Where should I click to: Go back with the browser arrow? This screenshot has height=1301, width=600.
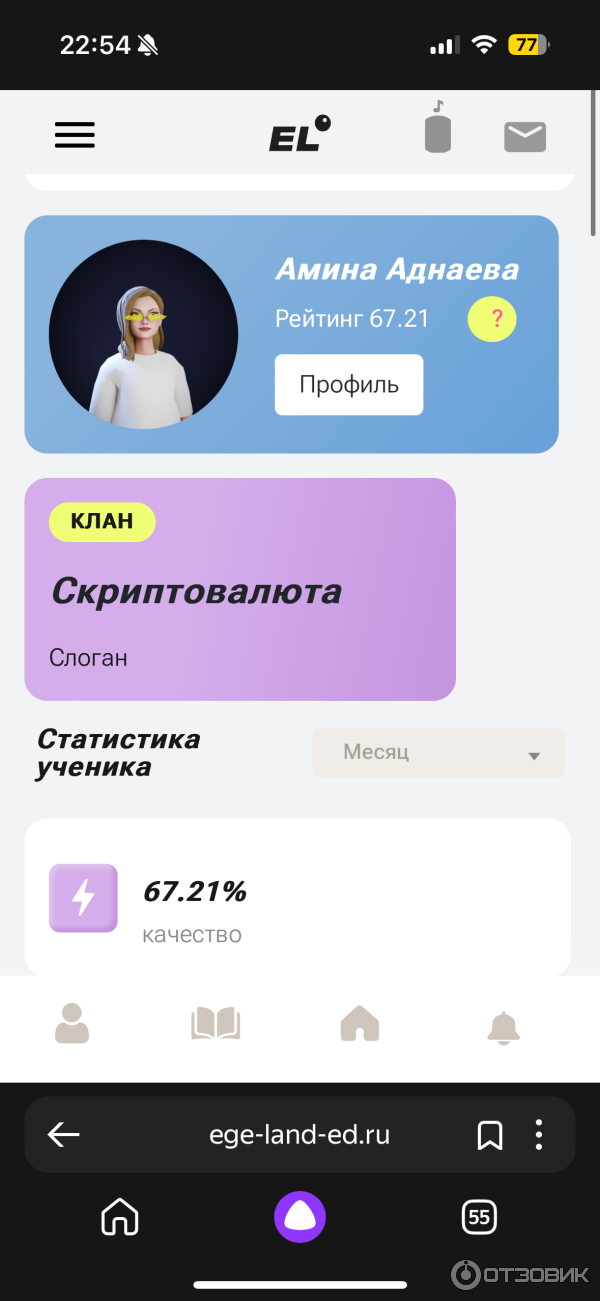[64, 1134]
